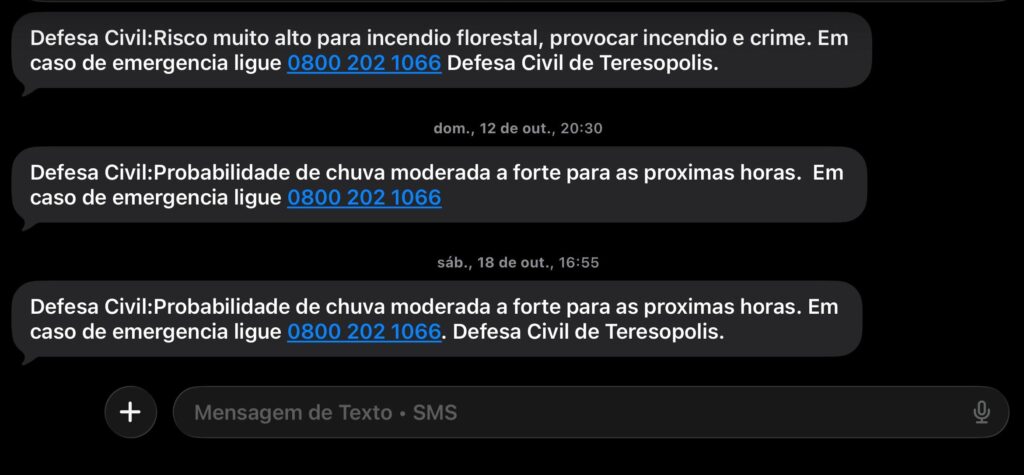The width and height of the screenshot is (1024, 475).
Task: Start dictation with the microphone icon
Action: [x=981, y=412]
